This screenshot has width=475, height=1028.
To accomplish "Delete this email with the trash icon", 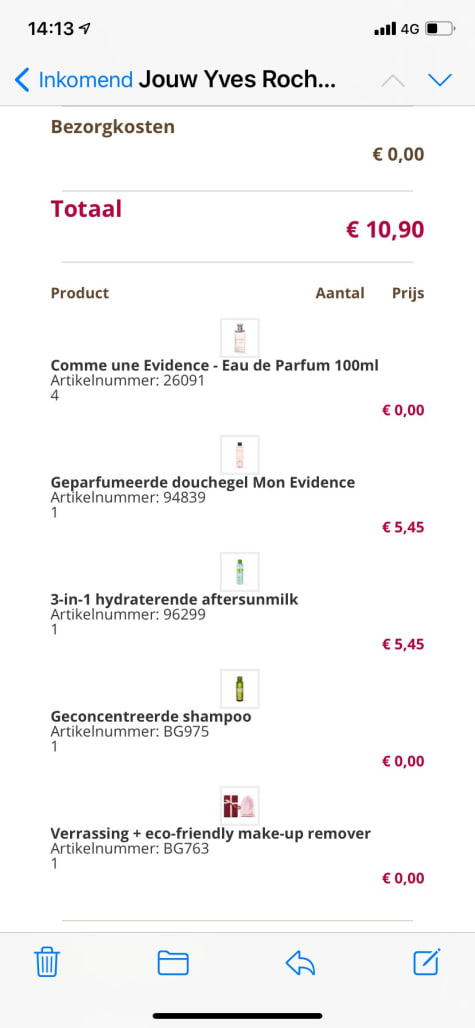I will 47,962.
